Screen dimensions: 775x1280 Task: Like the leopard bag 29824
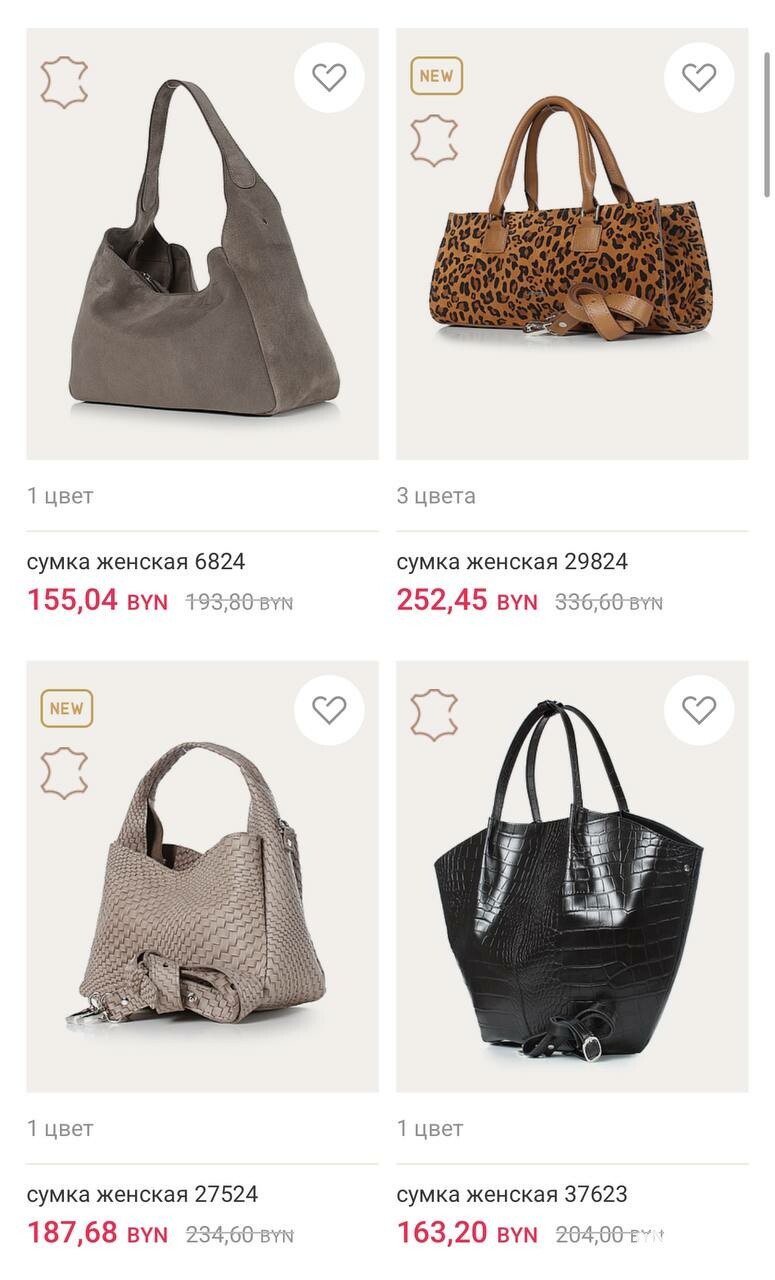699,77
